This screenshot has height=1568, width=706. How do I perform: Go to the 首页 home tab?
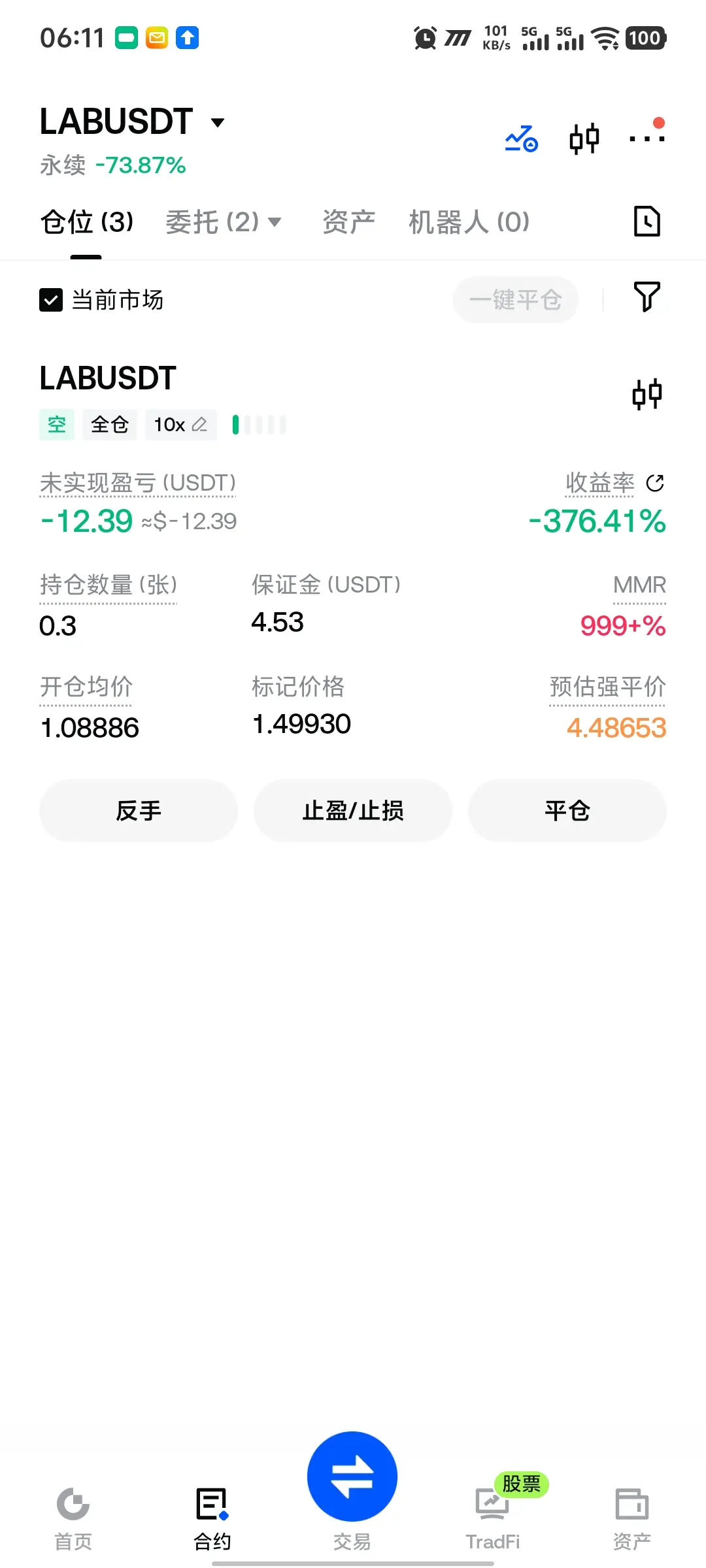click(73, 1518)
